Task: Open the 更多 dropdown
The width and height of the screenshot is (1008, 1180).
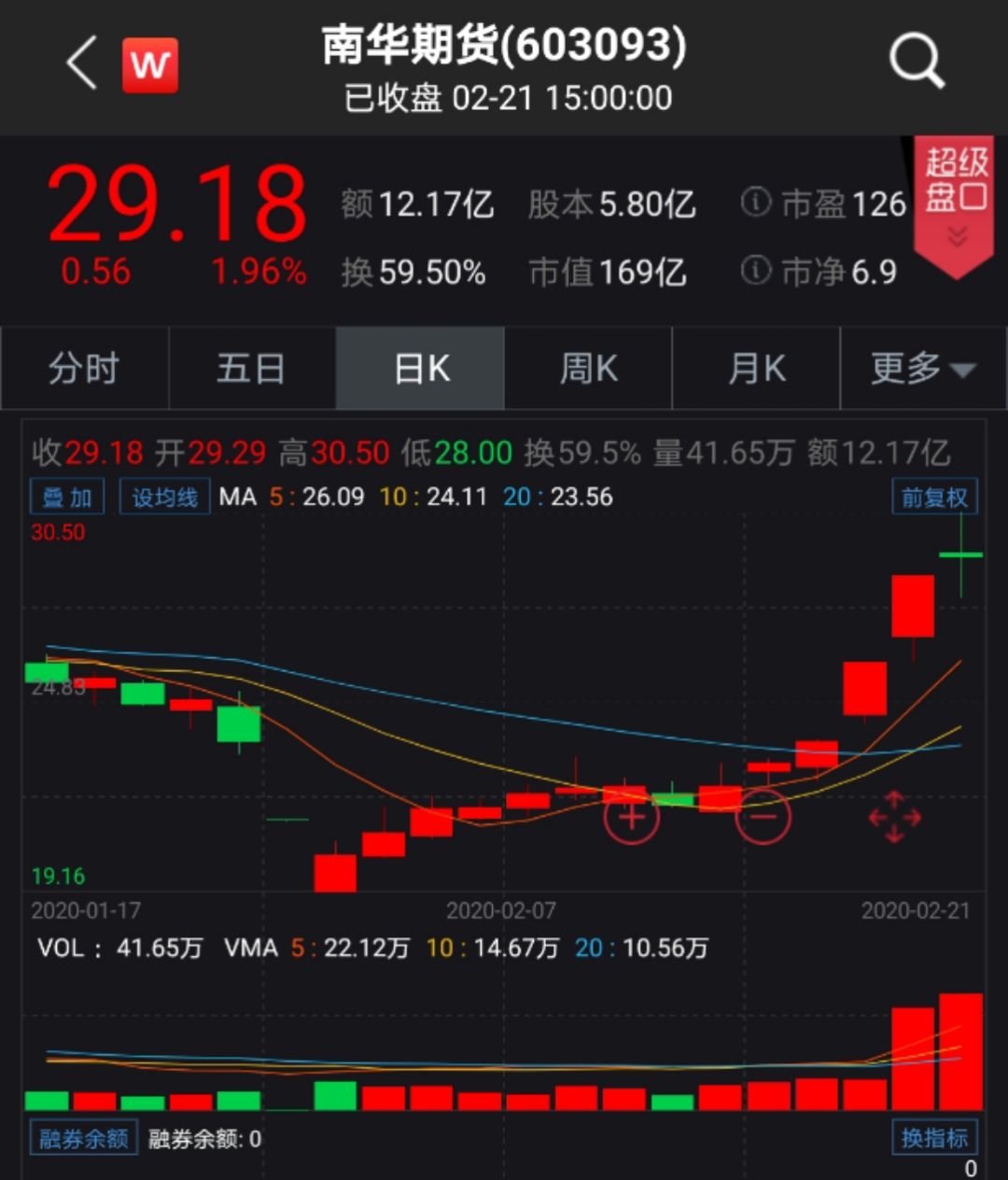Action: [922, 369]
